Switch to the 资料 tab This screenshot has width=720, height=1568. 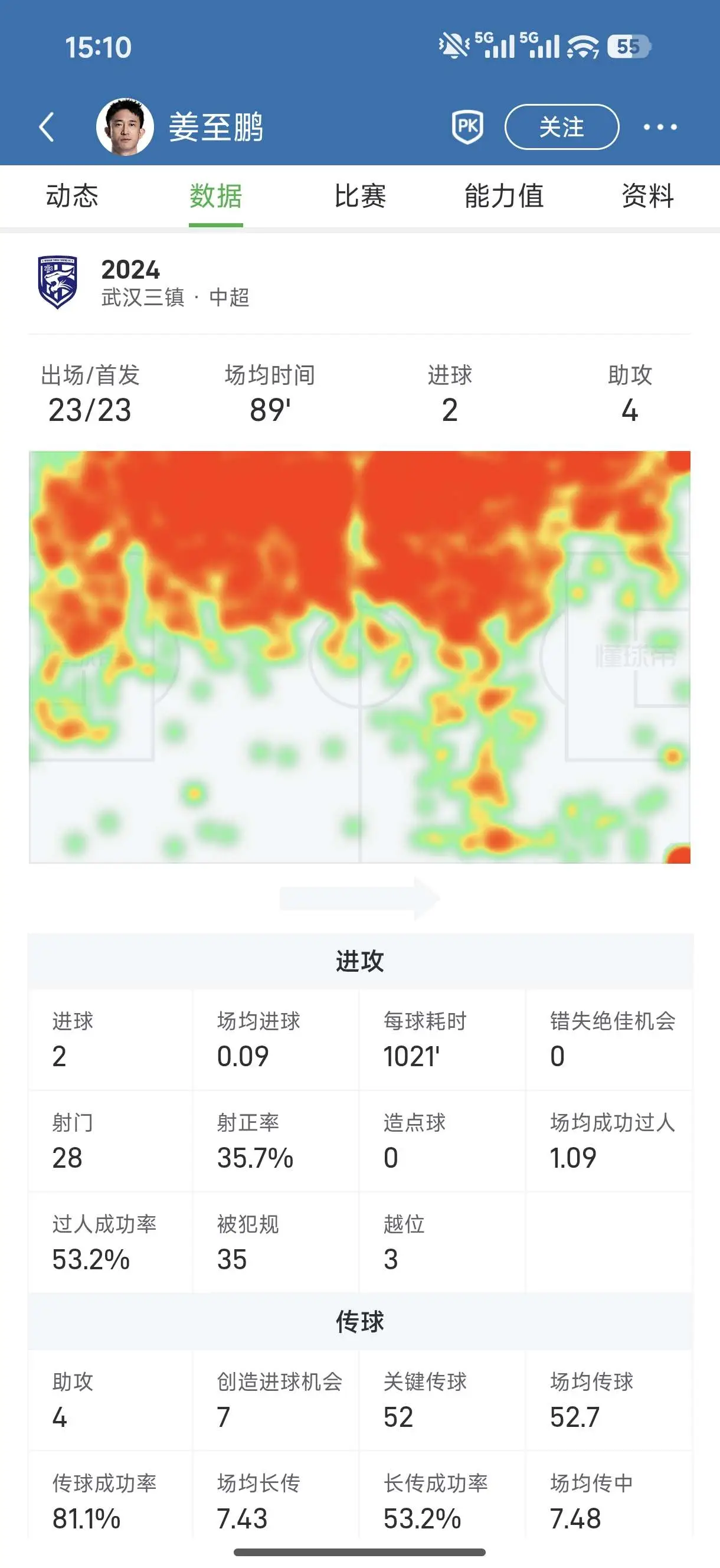pos(647,196)
